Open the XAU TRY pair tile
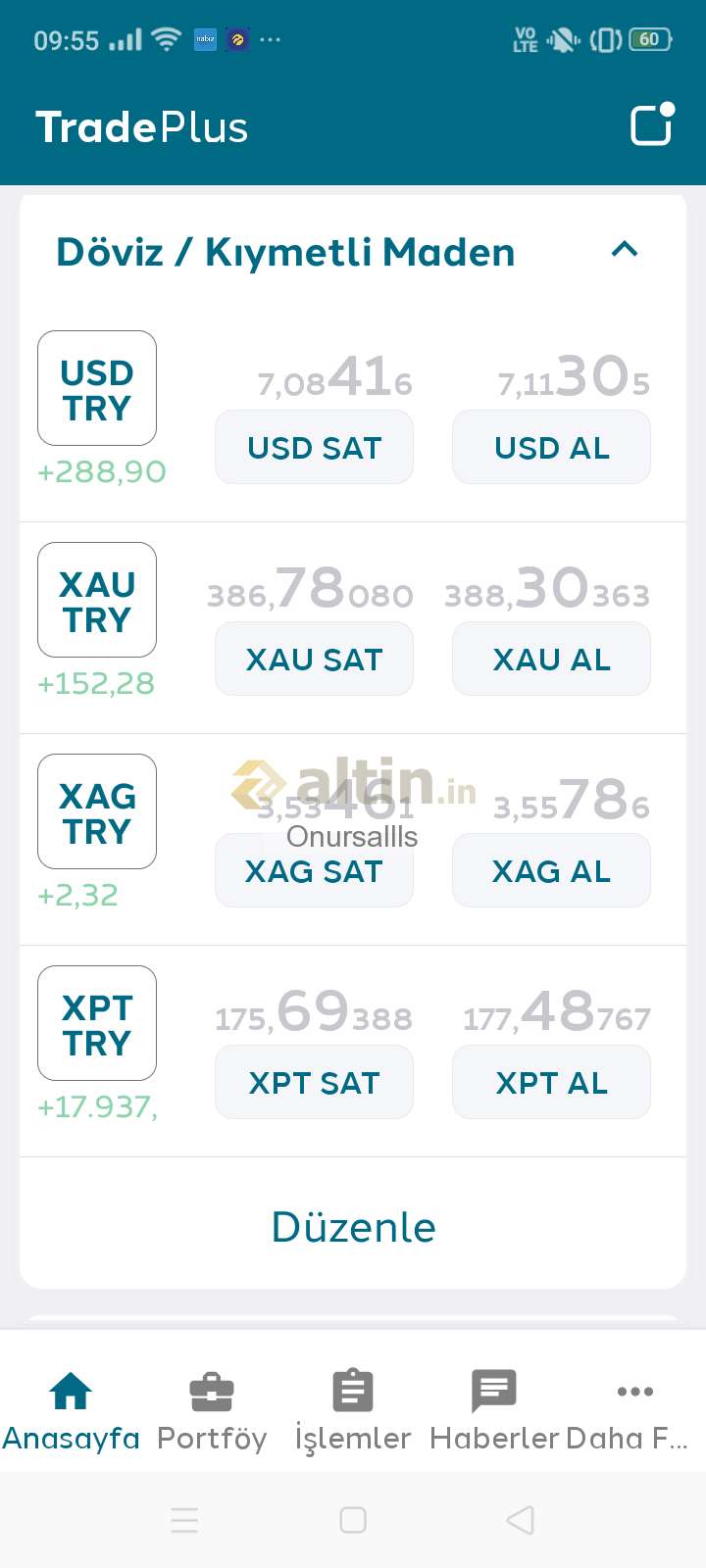The height and width of the screenshot is (1568, 706). click(x=97, y=600)
